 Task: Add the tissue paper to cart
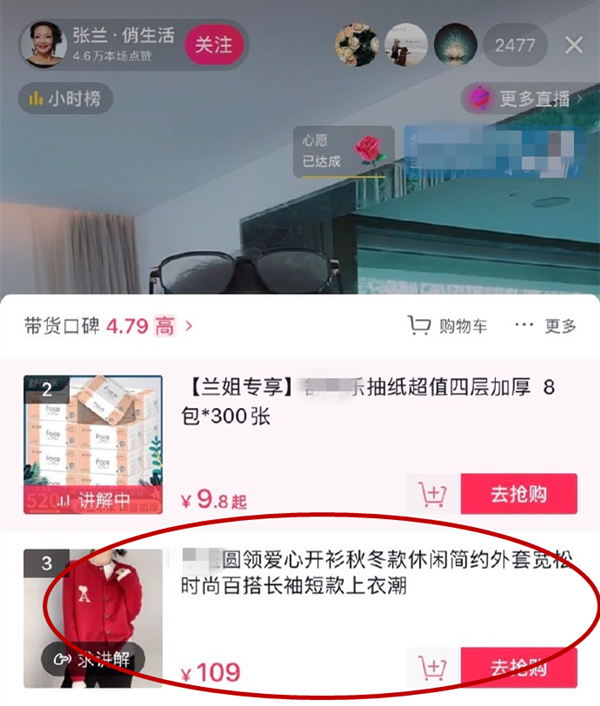[434, 494]
